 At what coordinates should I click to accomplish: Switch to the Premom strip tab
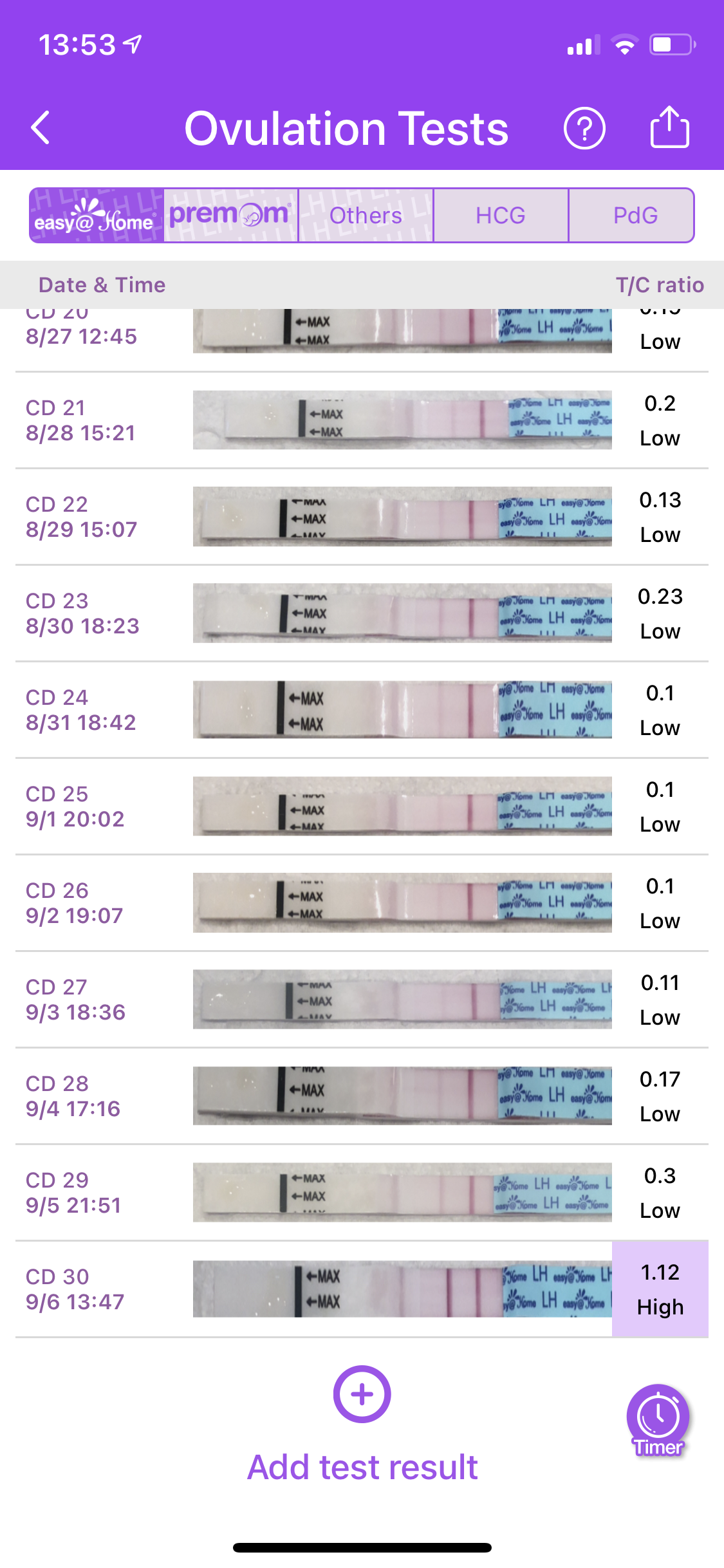(231, 216)
